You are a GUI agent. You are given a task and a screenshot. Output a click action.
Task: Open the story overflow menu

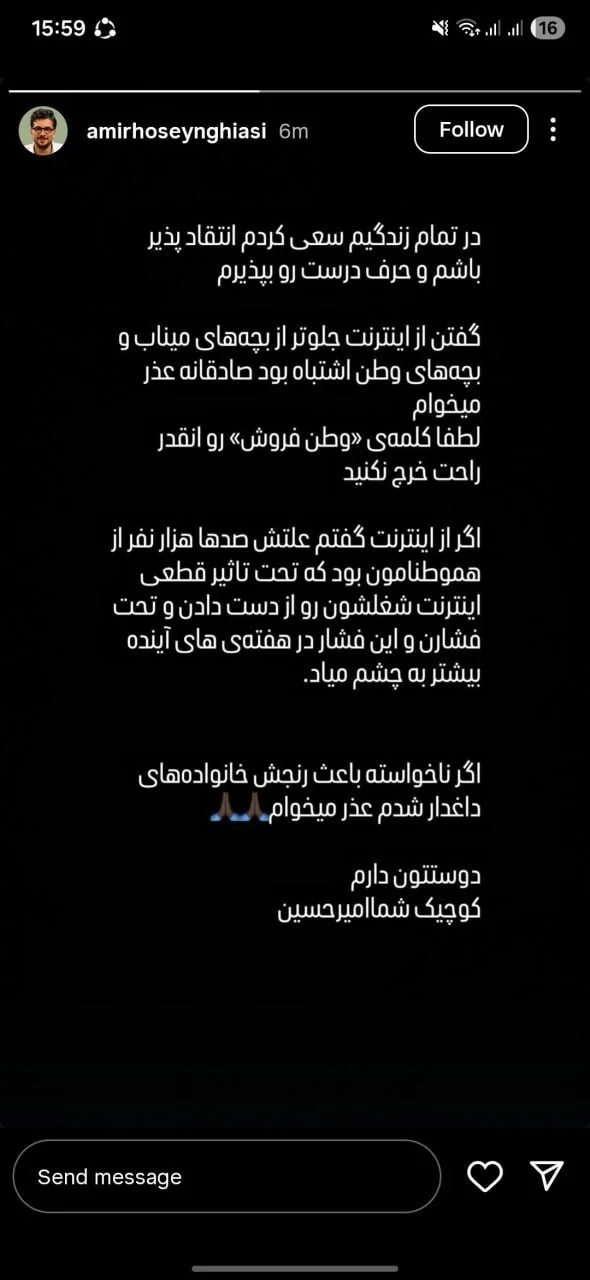553,130
